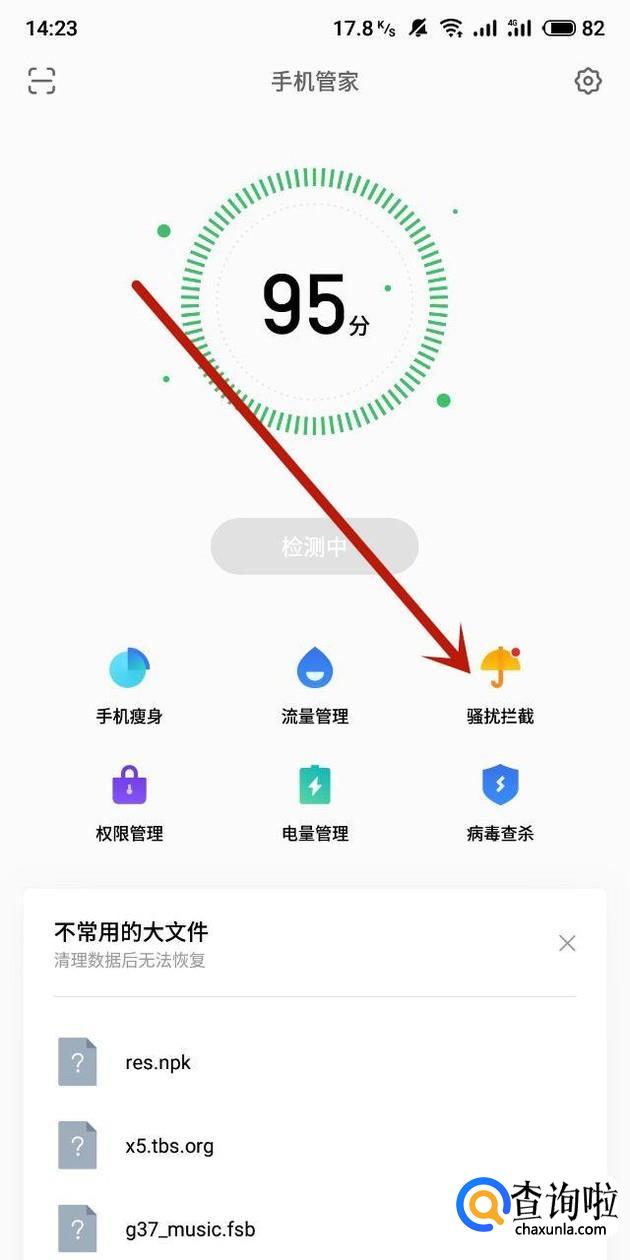Open 流量管理 data management
The image size is (630, 1260).
click(315, 685)
